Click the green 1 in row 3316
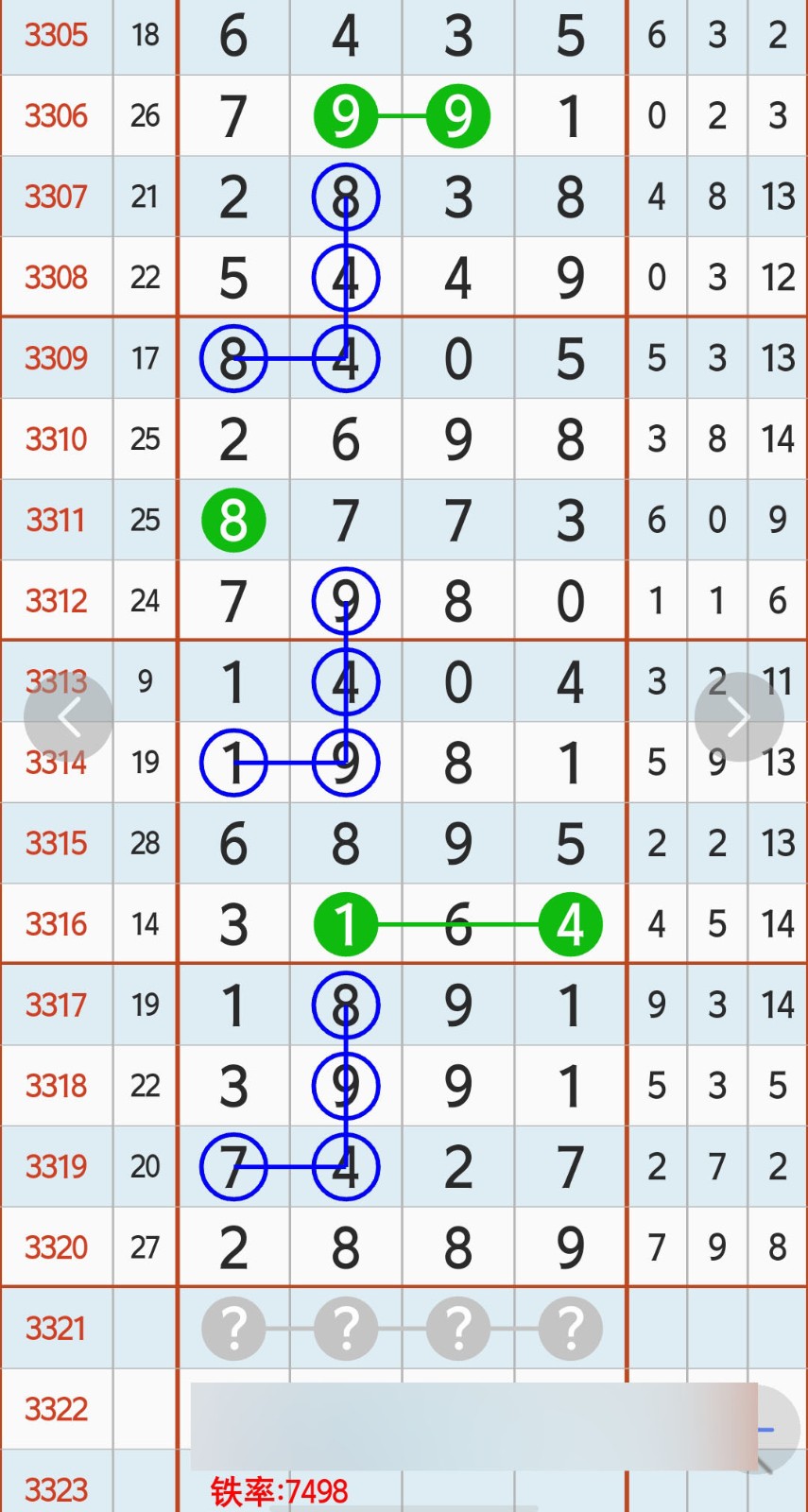The width and height of the screenshot is (808, 1512). [345, 924]
